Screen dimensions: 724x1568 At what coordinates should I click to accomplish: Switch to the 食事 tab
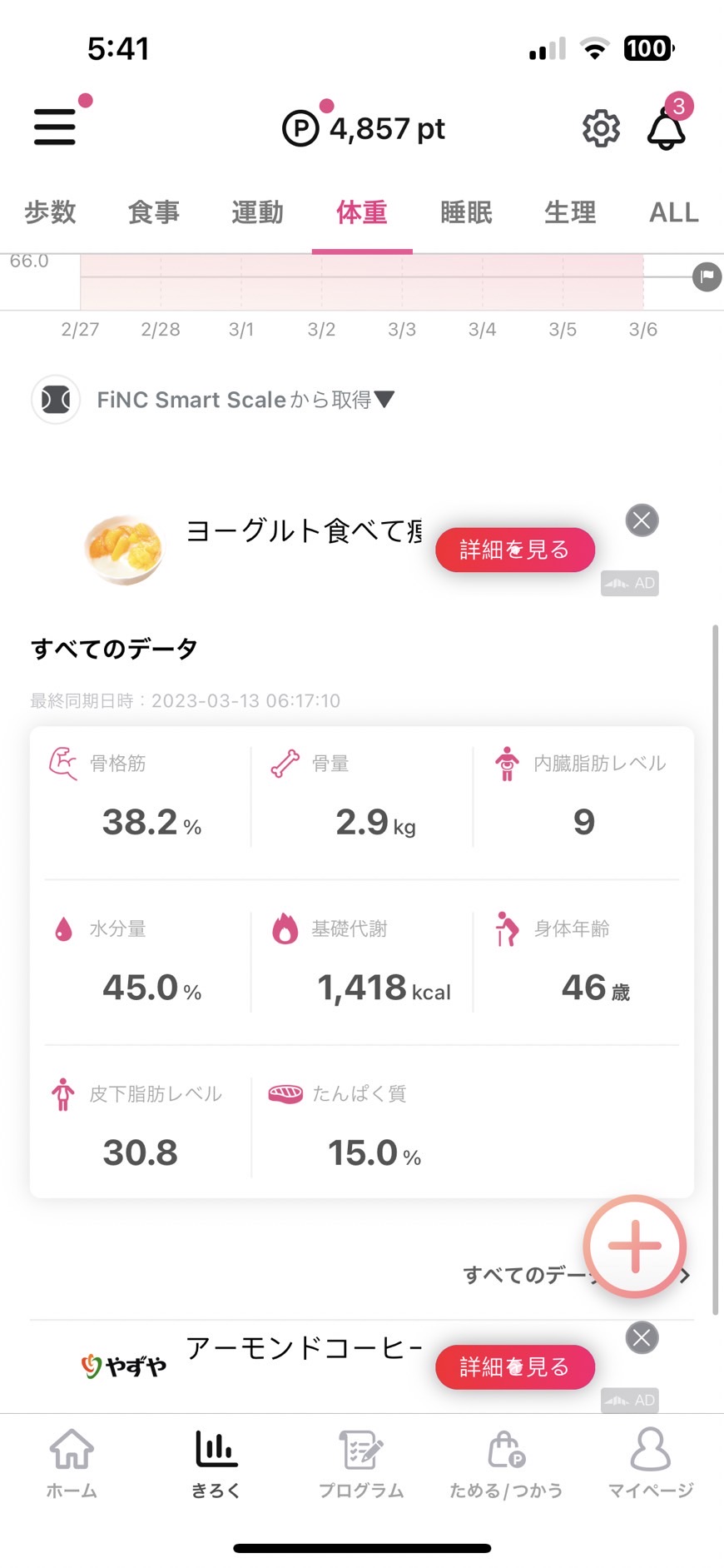(154, 212)
